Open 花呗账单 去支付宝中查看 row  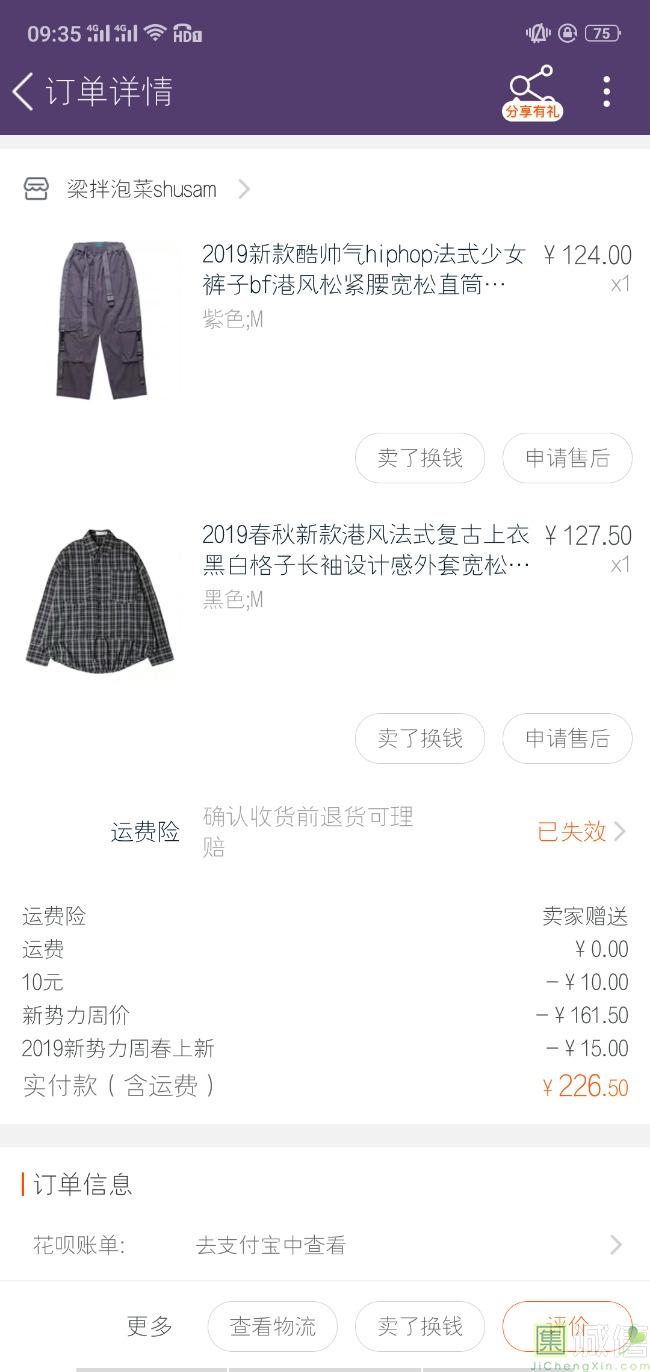click(325, 1245)
